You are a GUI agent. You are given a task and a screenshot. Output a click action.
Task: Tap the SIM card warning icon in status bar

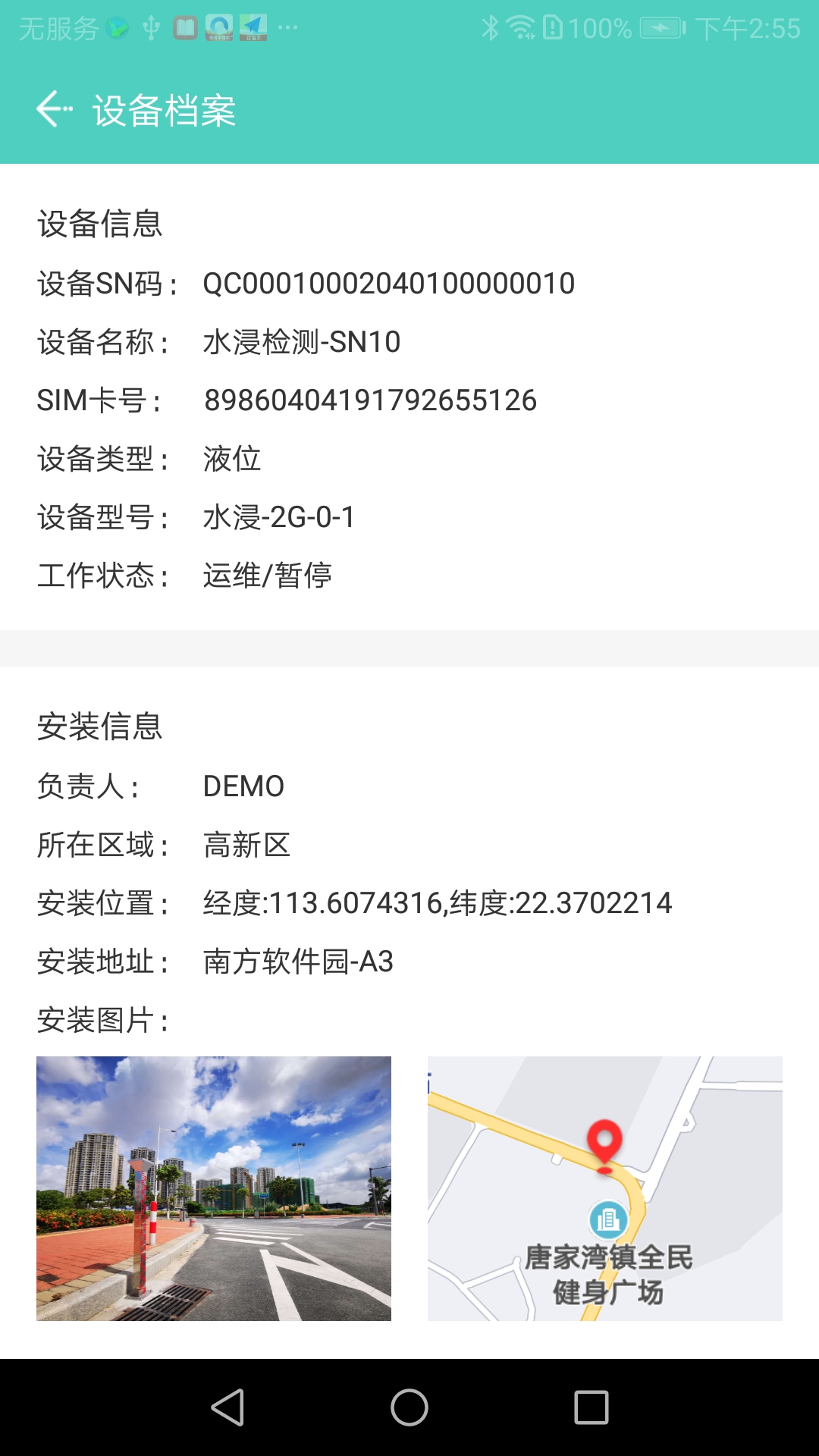tap(554, 27)
